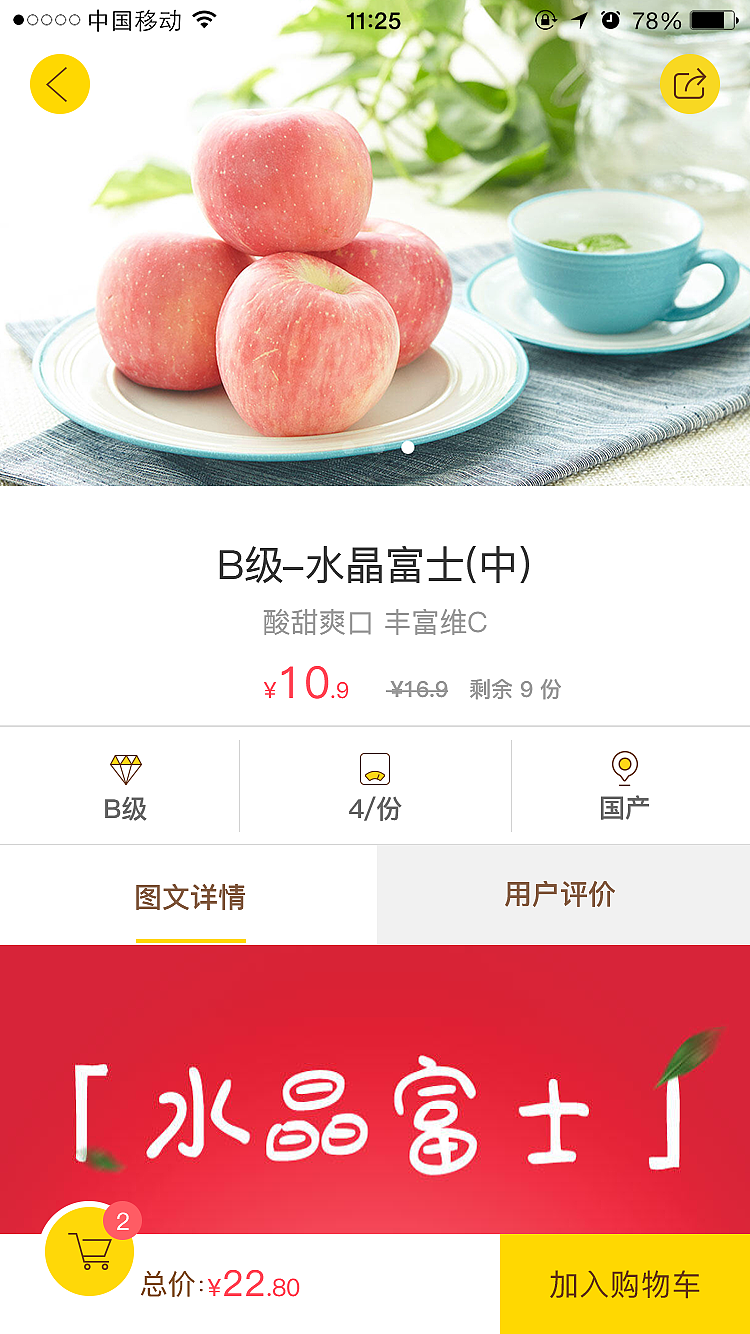Open product title B级-水晶富士(中) details
Screen dimensions: 750x1334
(x=375, y=565)
